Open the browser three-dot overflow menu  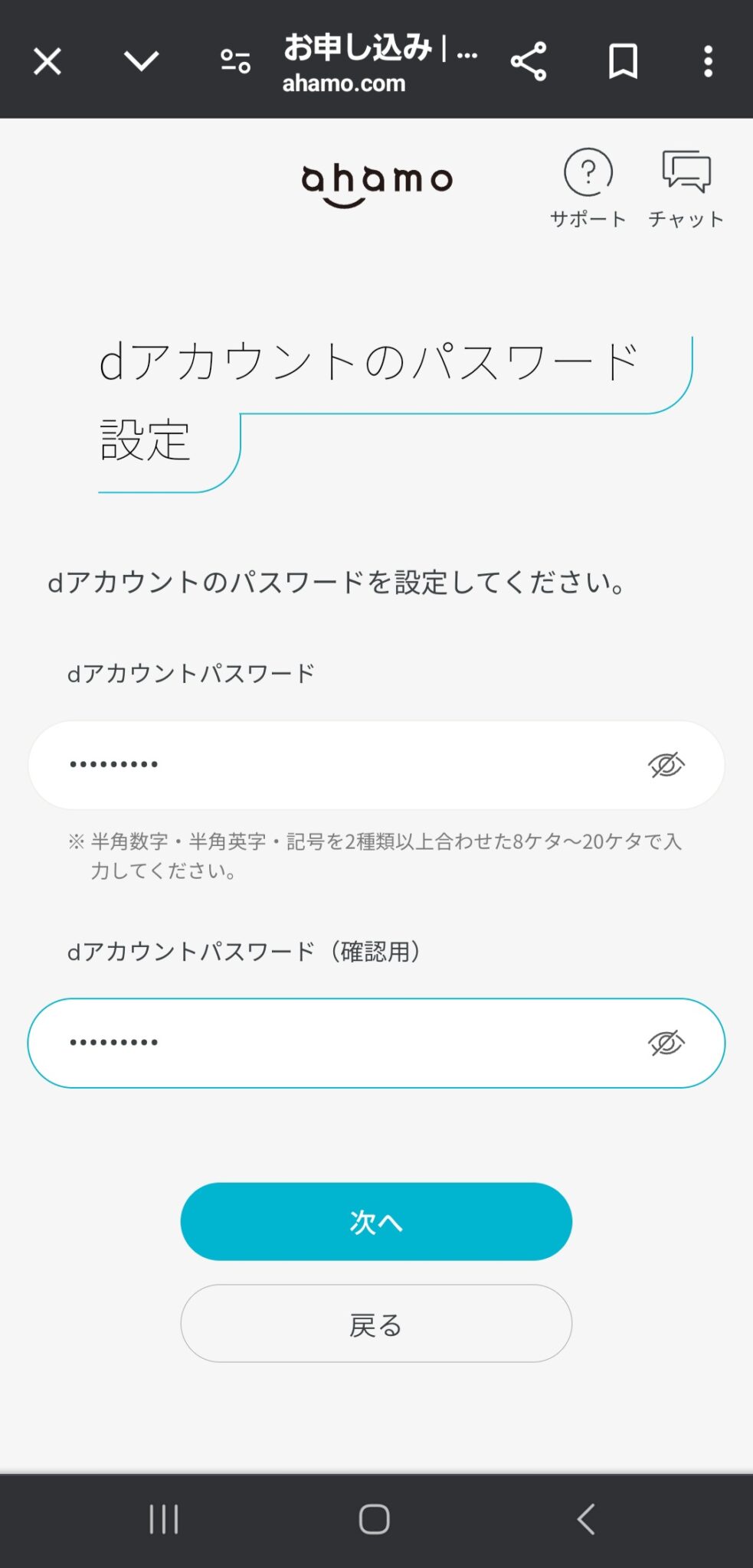709,61
